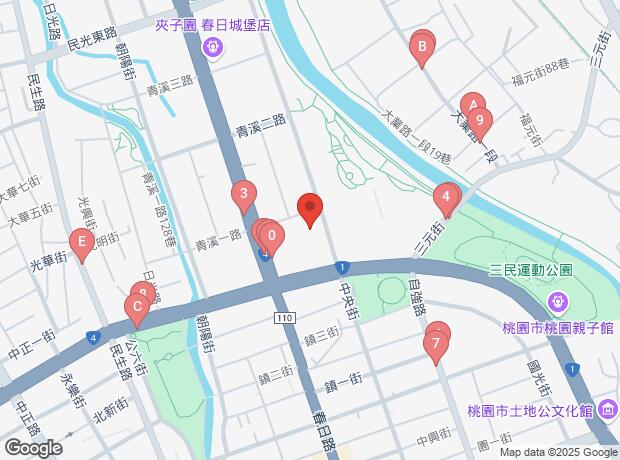Open the 夾子園 春日城堡店 place pin
The height and width of the screenshot is (460, 620).
pyautogui.click(x=212, y=47)
